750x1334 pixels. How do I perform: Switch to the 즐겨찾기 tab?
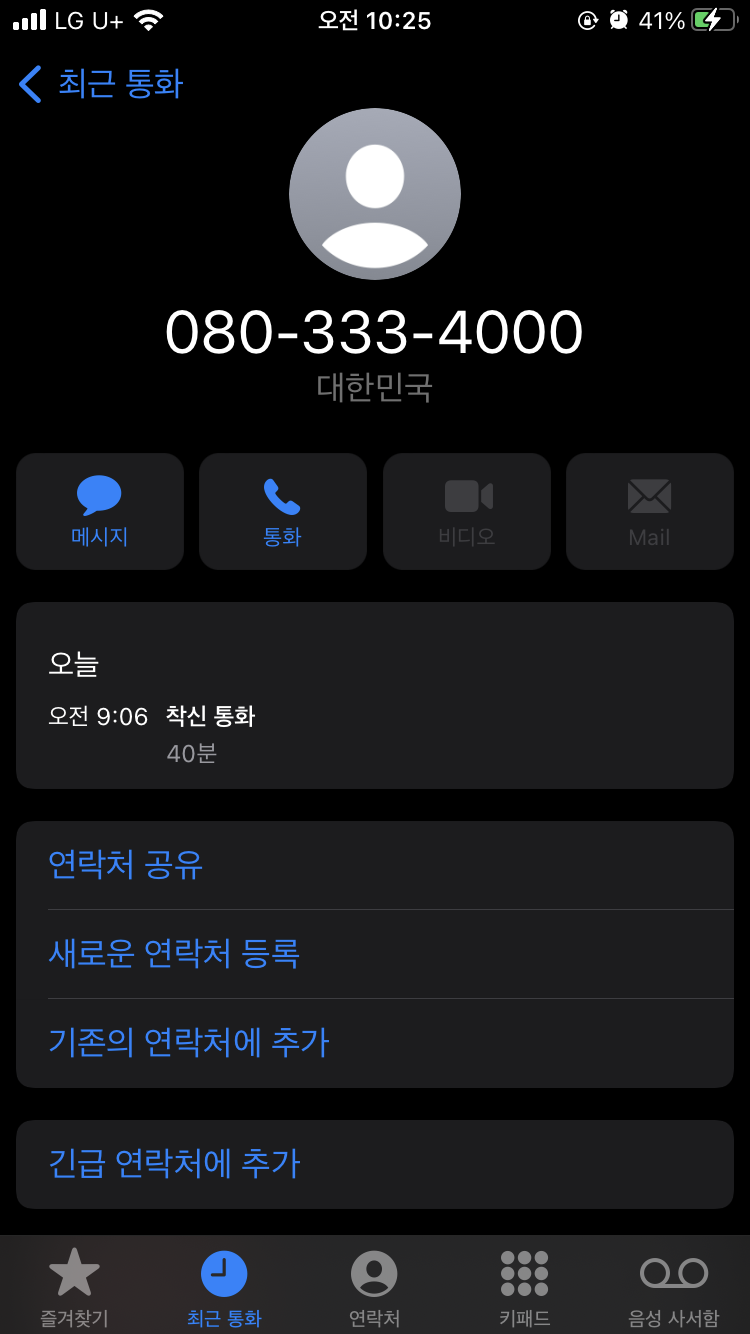74,1287
